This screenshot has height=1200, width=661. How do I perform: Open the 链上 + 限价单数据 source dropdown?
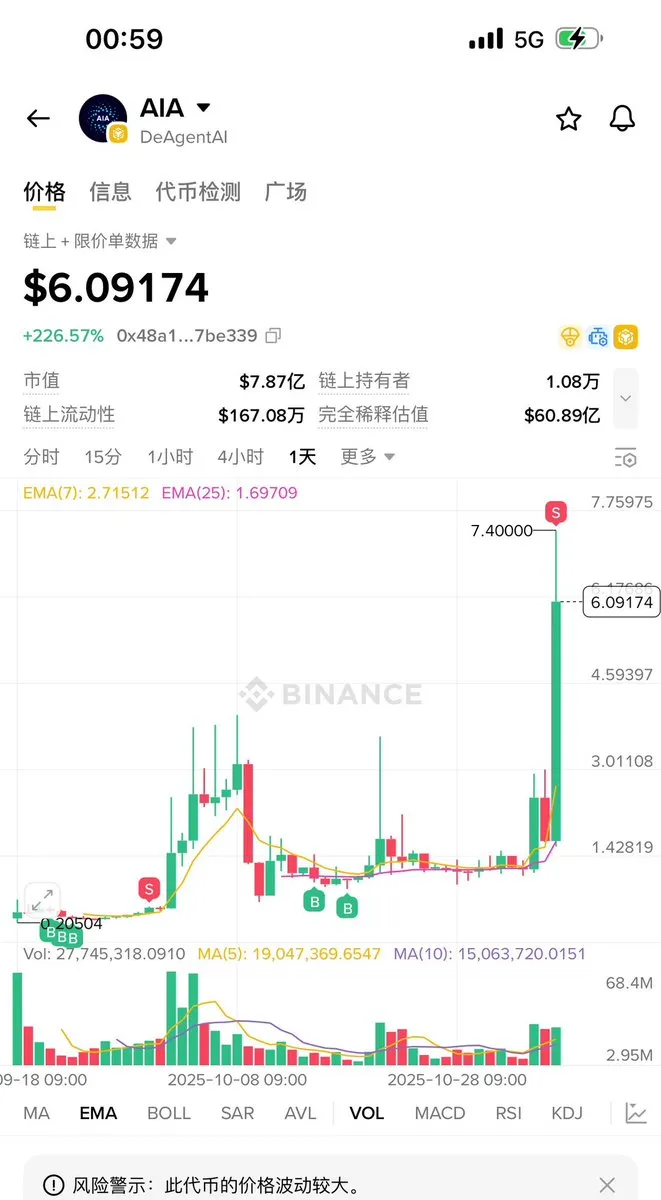100,241
